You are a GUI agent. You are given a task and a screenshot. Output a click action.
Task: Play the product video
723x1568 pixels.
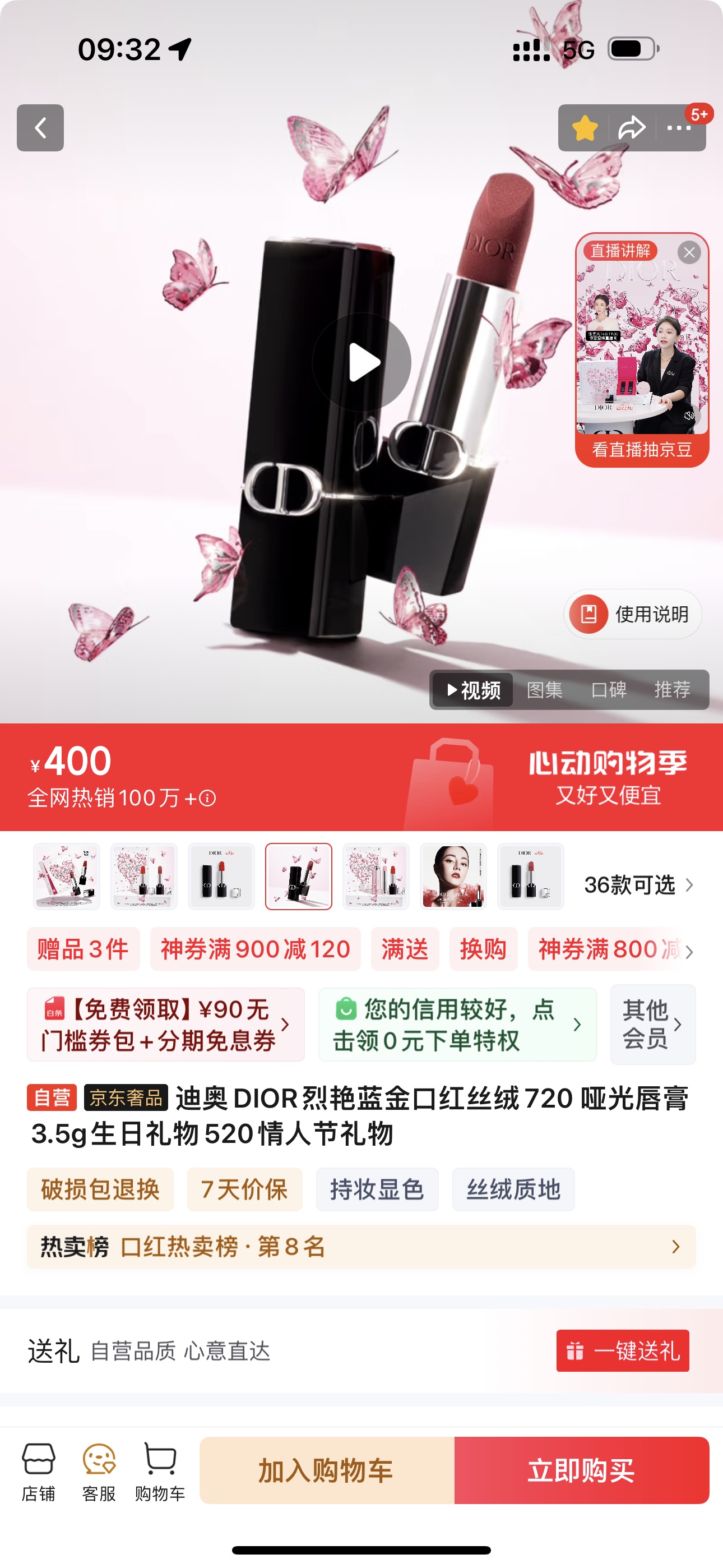coord(361,362)
